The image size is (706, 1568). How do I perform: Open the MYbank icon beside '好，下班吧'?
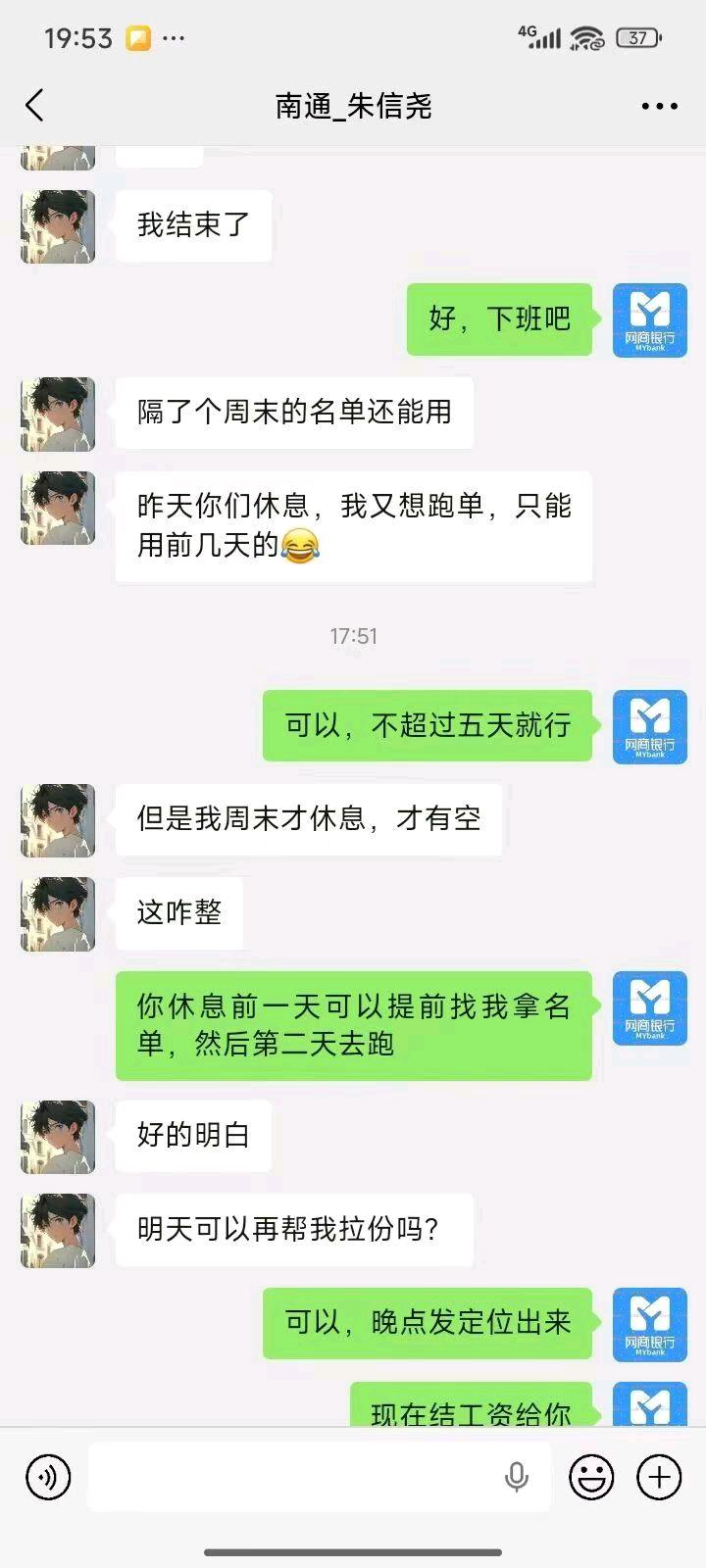point(650,319)
